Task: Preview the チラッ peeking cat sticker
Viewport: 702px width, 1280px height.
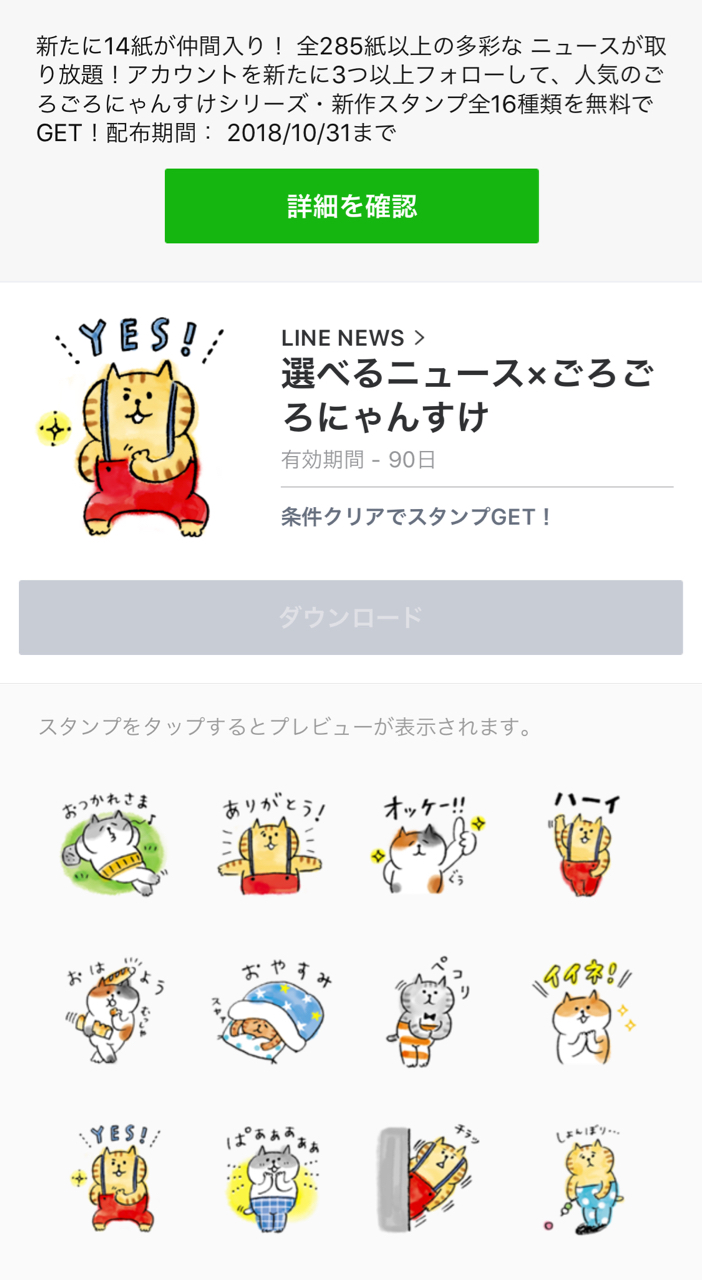Action: pos(429,1176)
